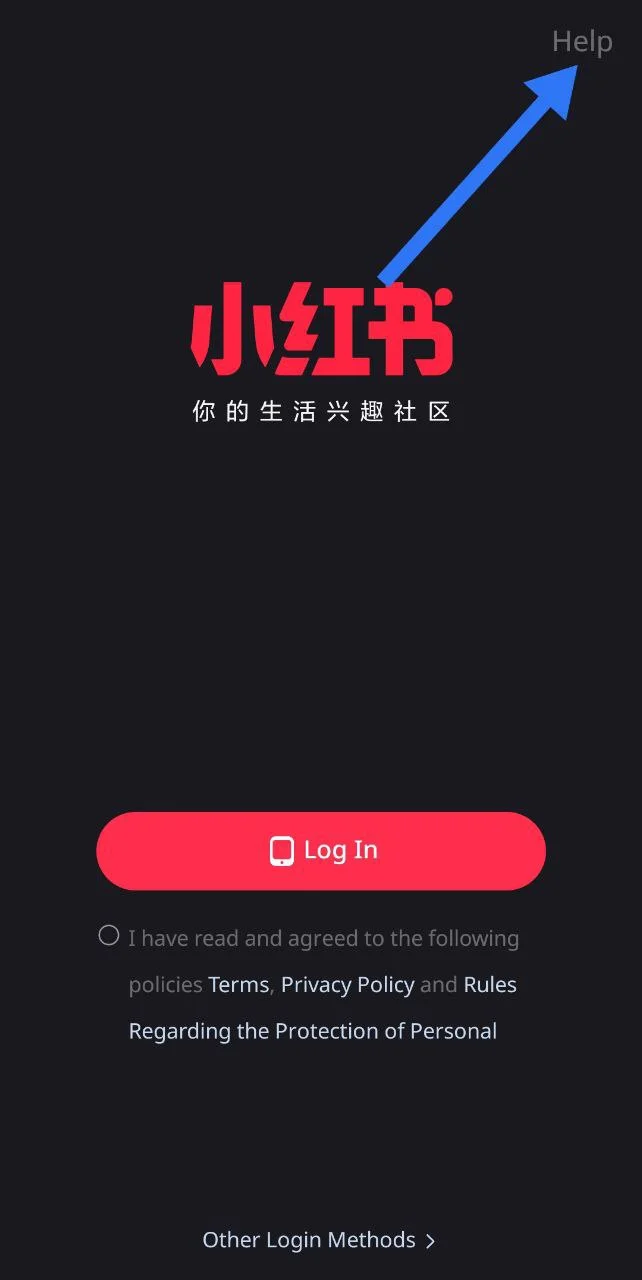Tap the red Log In button

point(321,851)
